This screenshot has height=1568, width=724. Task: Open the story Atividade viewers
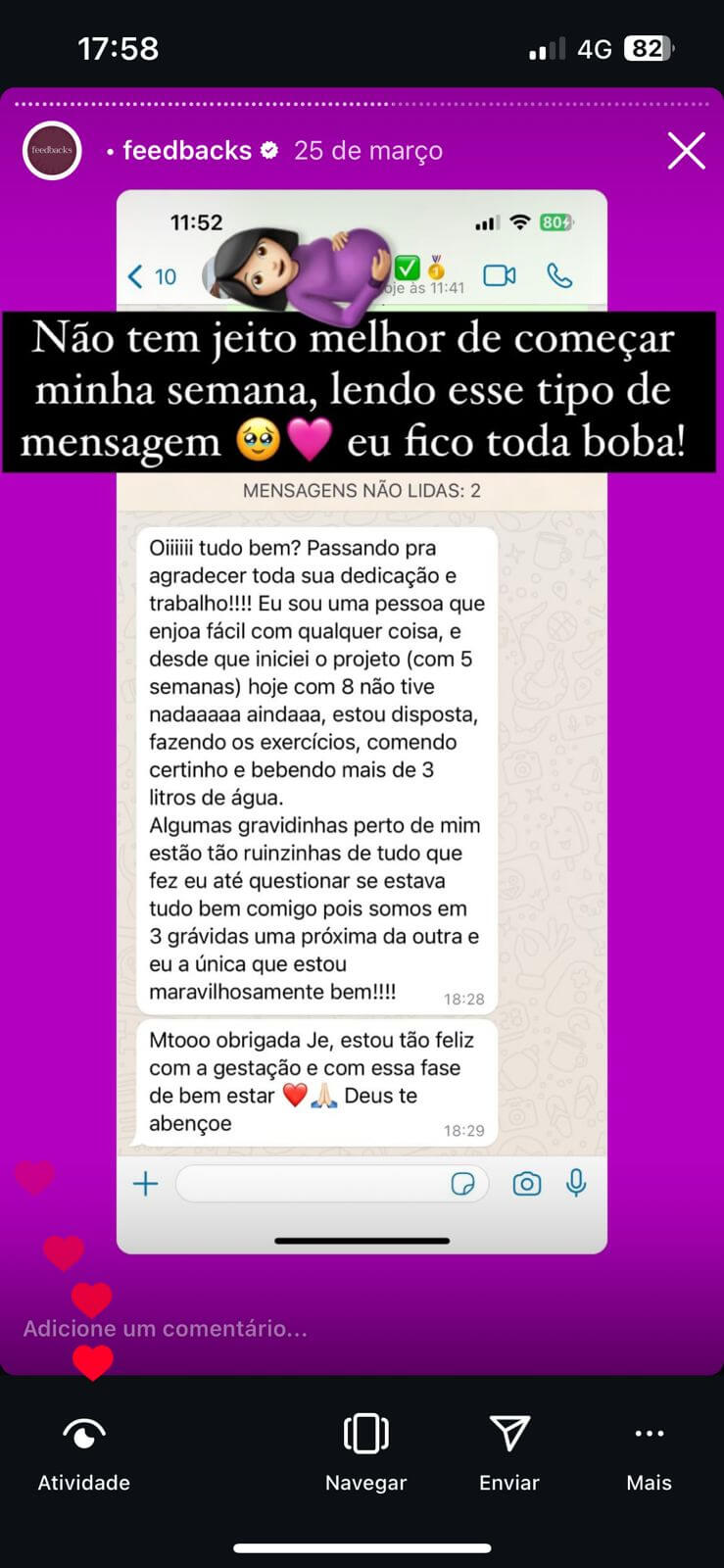pyautogui.click(x=84, y=1452)
